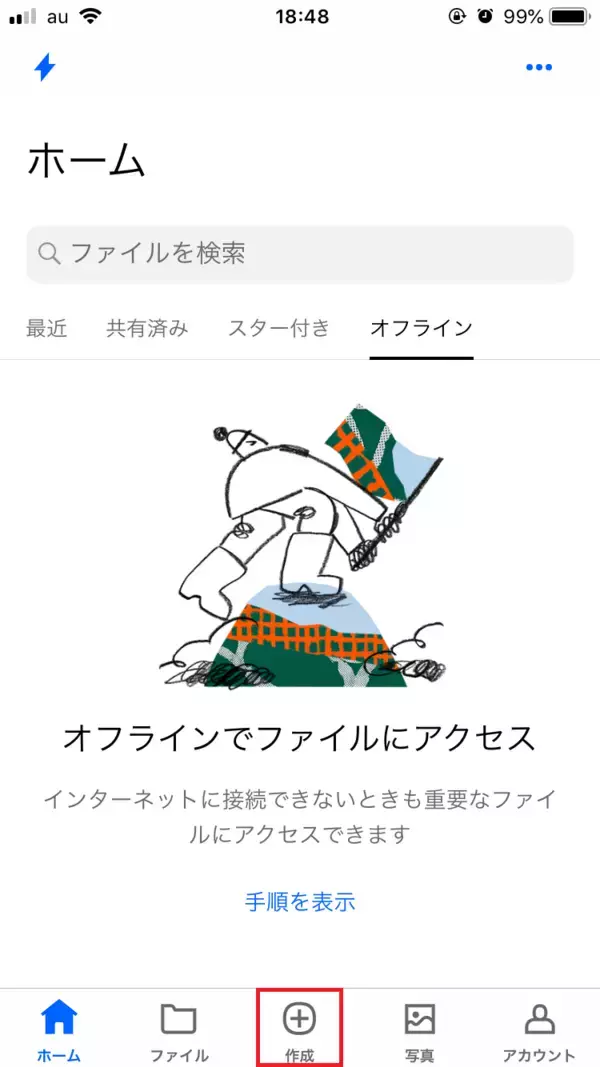Open the ファイル tab
Image resolution: width=600 pixels, height=1067 pixels.
pyautogui.click(x=179, y=1029)
